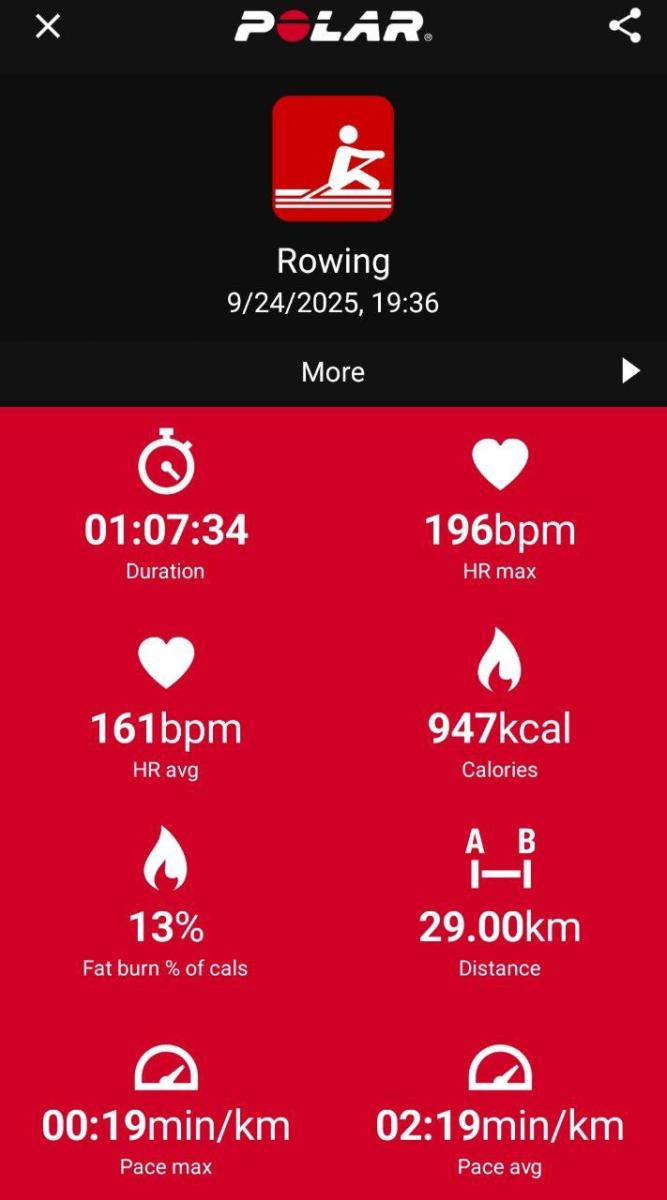Share this rowing session

tap(625, 26)
